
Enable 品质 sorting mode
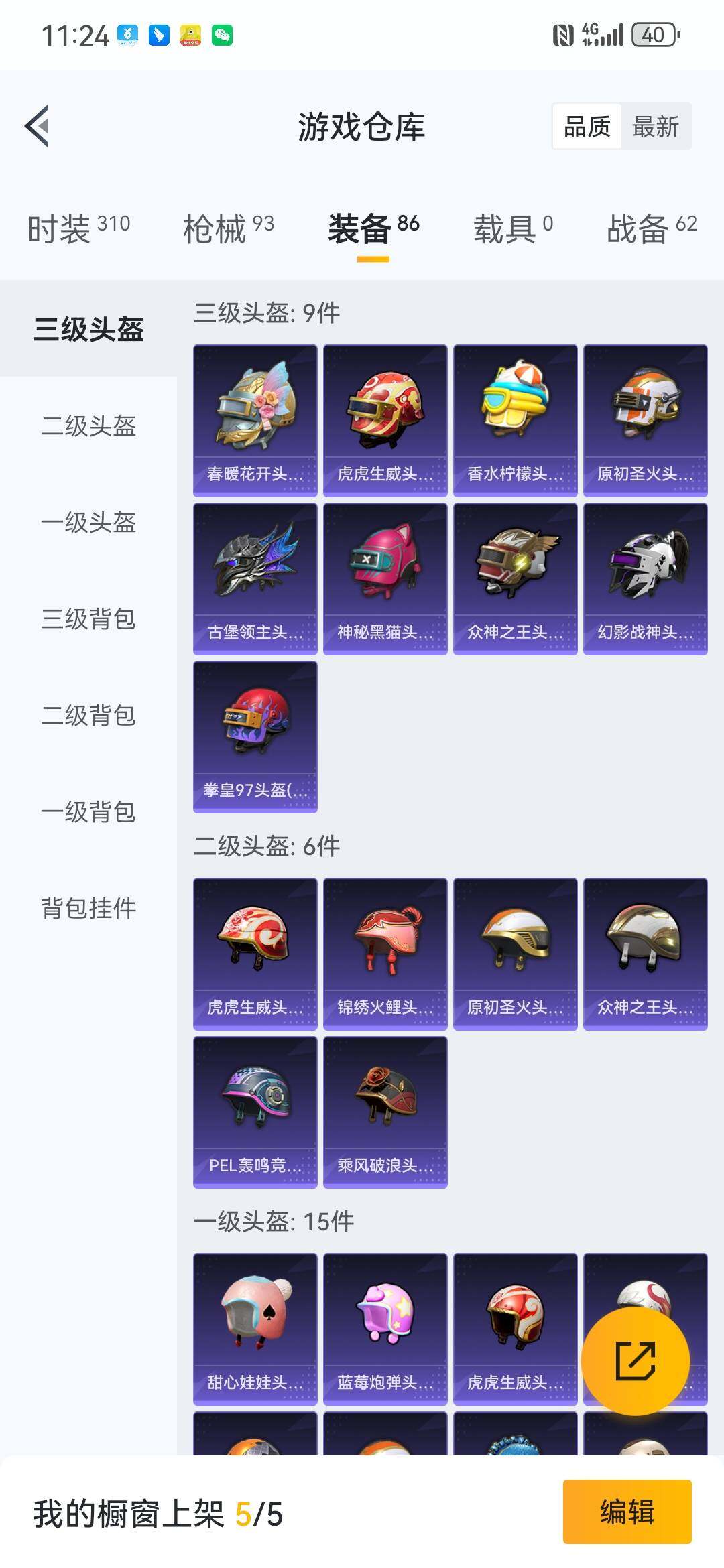(587, 126)
